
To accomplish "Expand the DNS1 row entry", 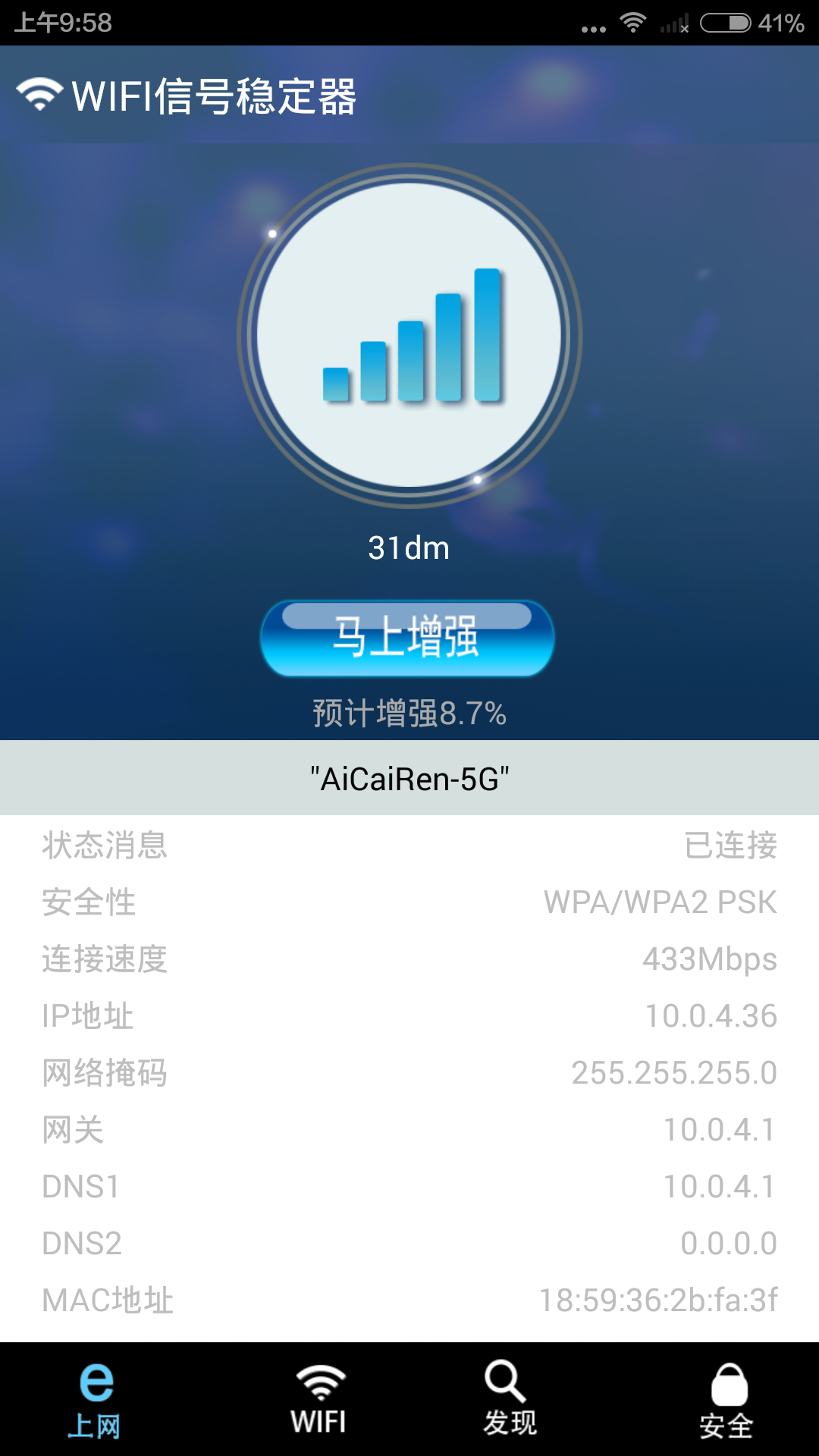I will [x=409, y=1187].
